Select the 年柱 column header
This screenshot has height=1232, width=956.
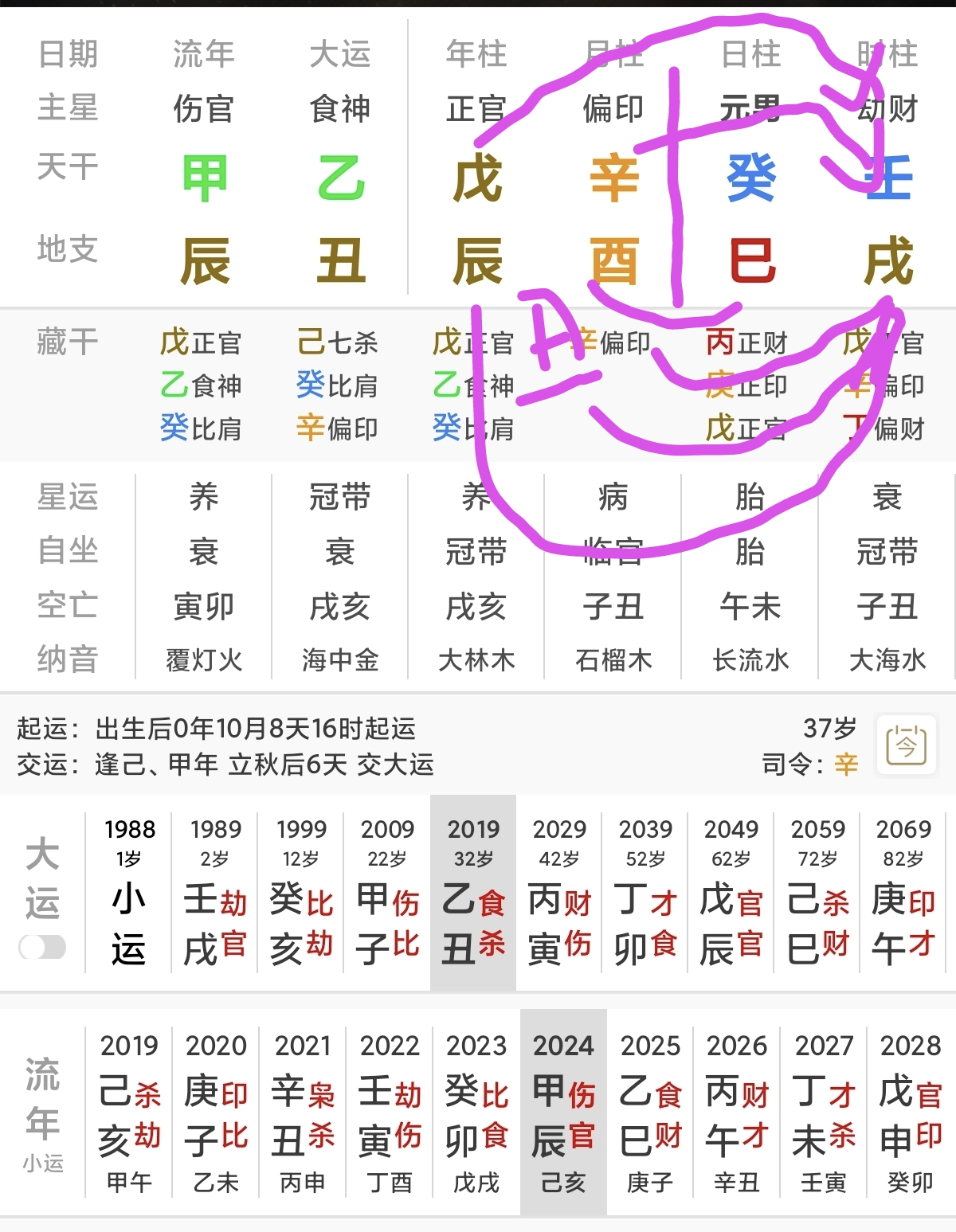tap(475, 54)
